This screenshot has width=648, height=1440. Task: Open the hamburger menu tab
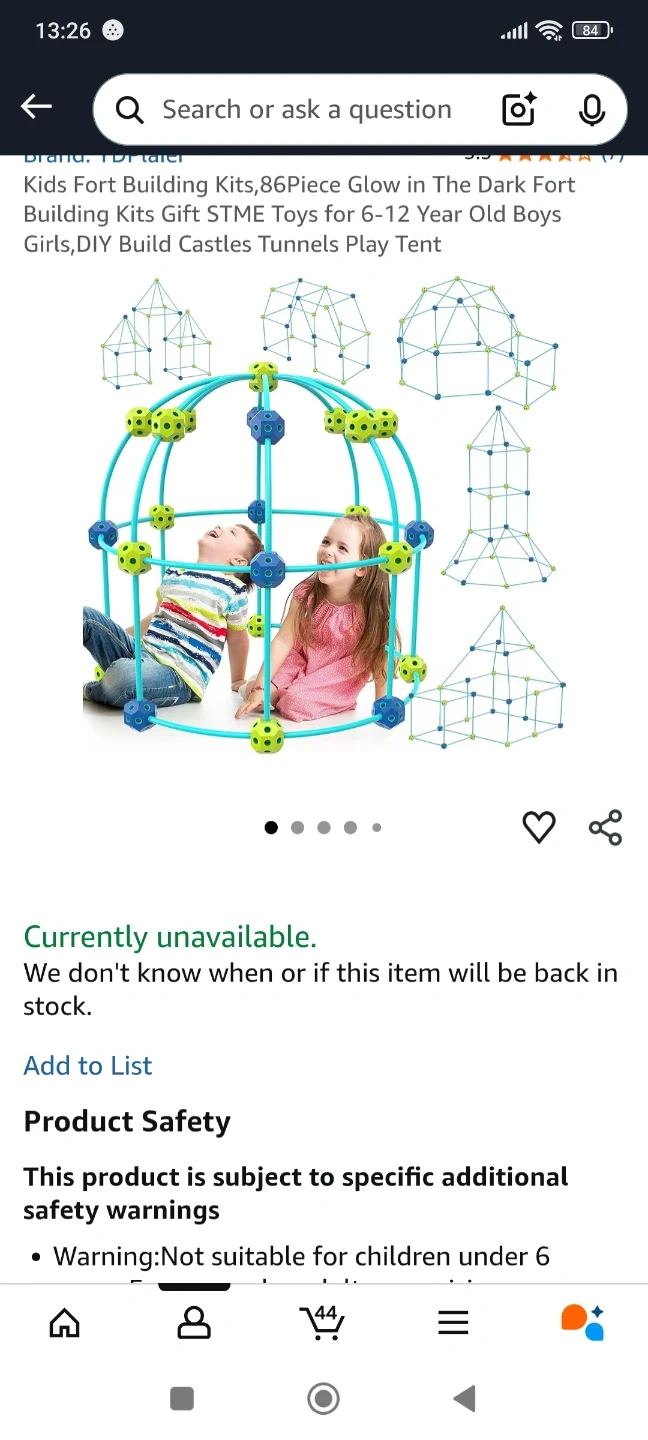click(x=453, y=1323)
